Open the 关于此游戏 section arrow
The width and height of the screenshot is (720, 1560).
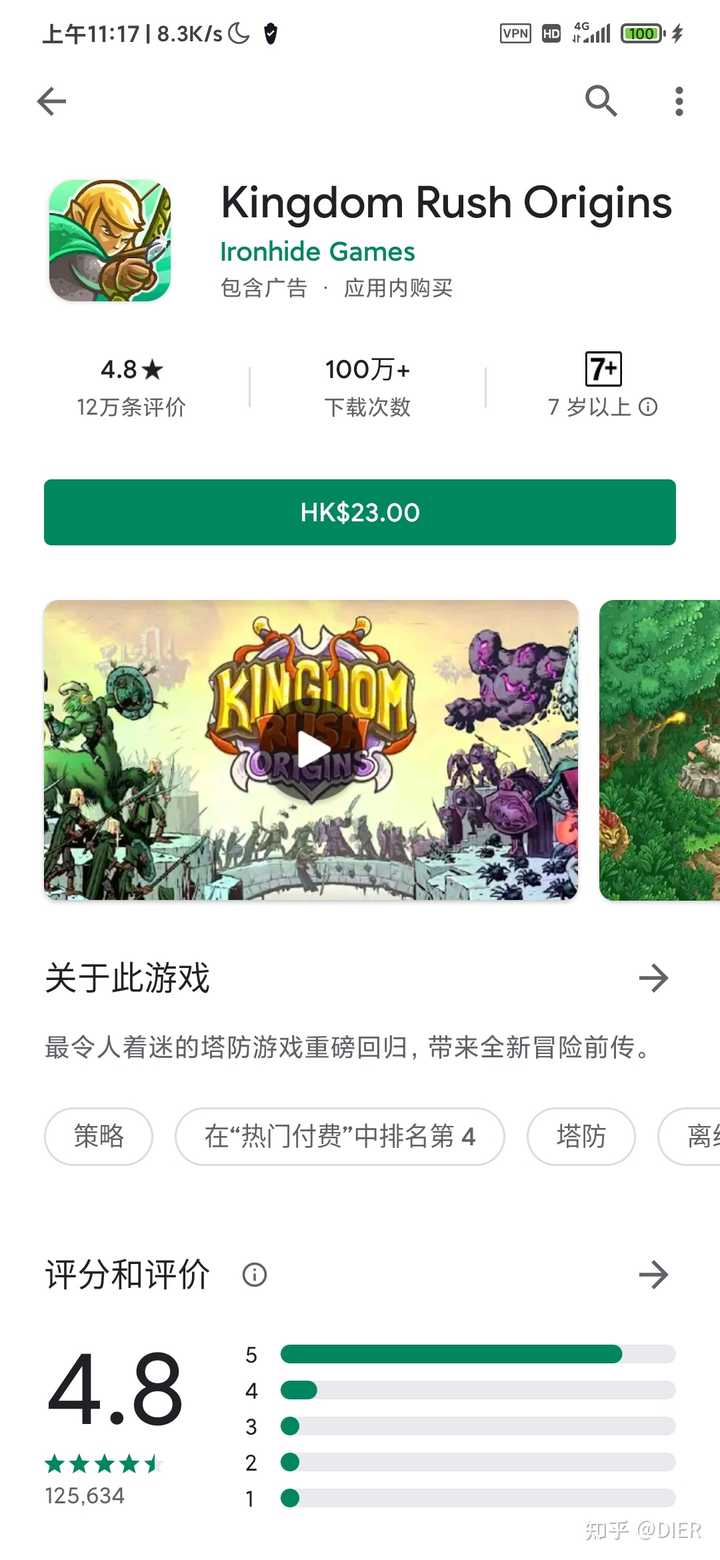point(654,978)
